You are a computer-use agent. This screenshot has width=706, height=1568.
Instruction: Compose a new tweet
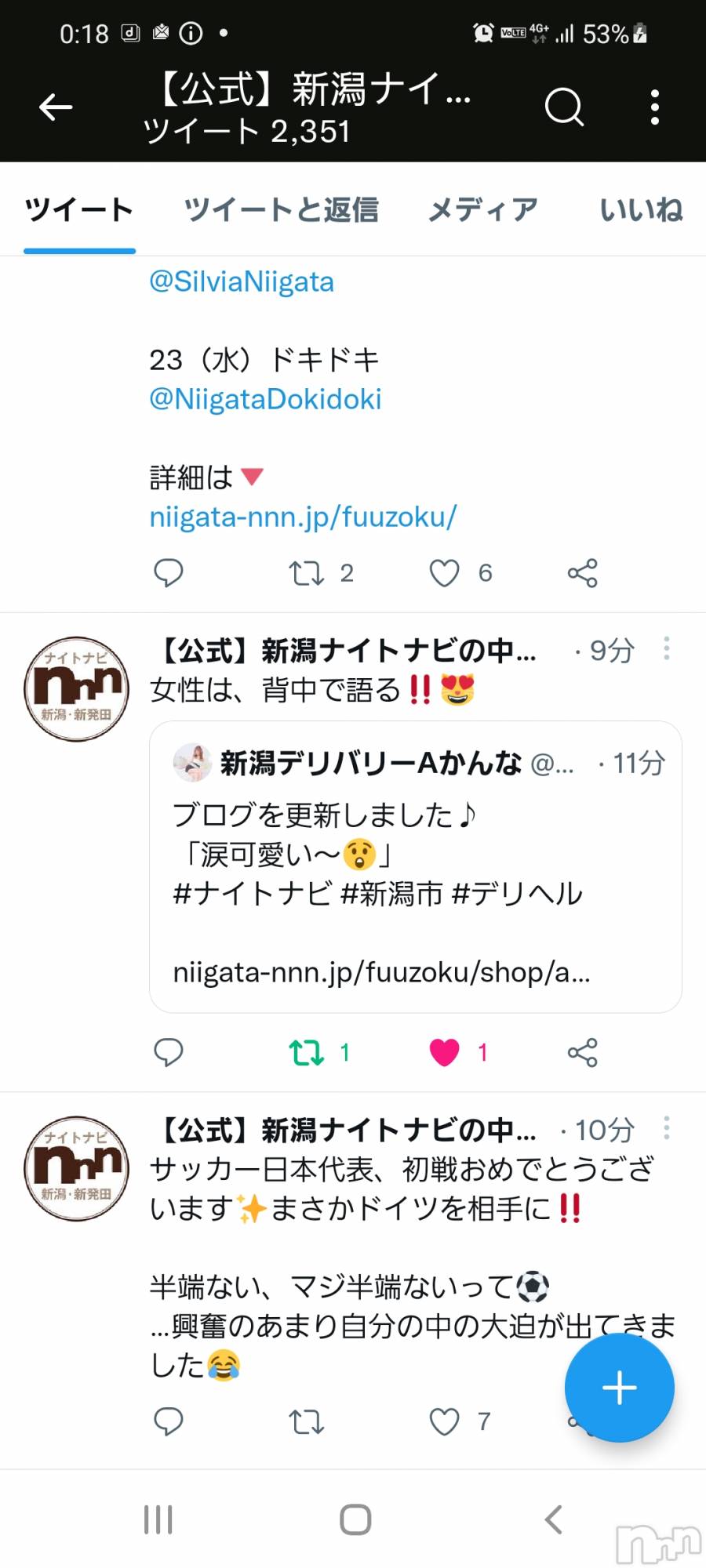click(x=619, y=1388)
